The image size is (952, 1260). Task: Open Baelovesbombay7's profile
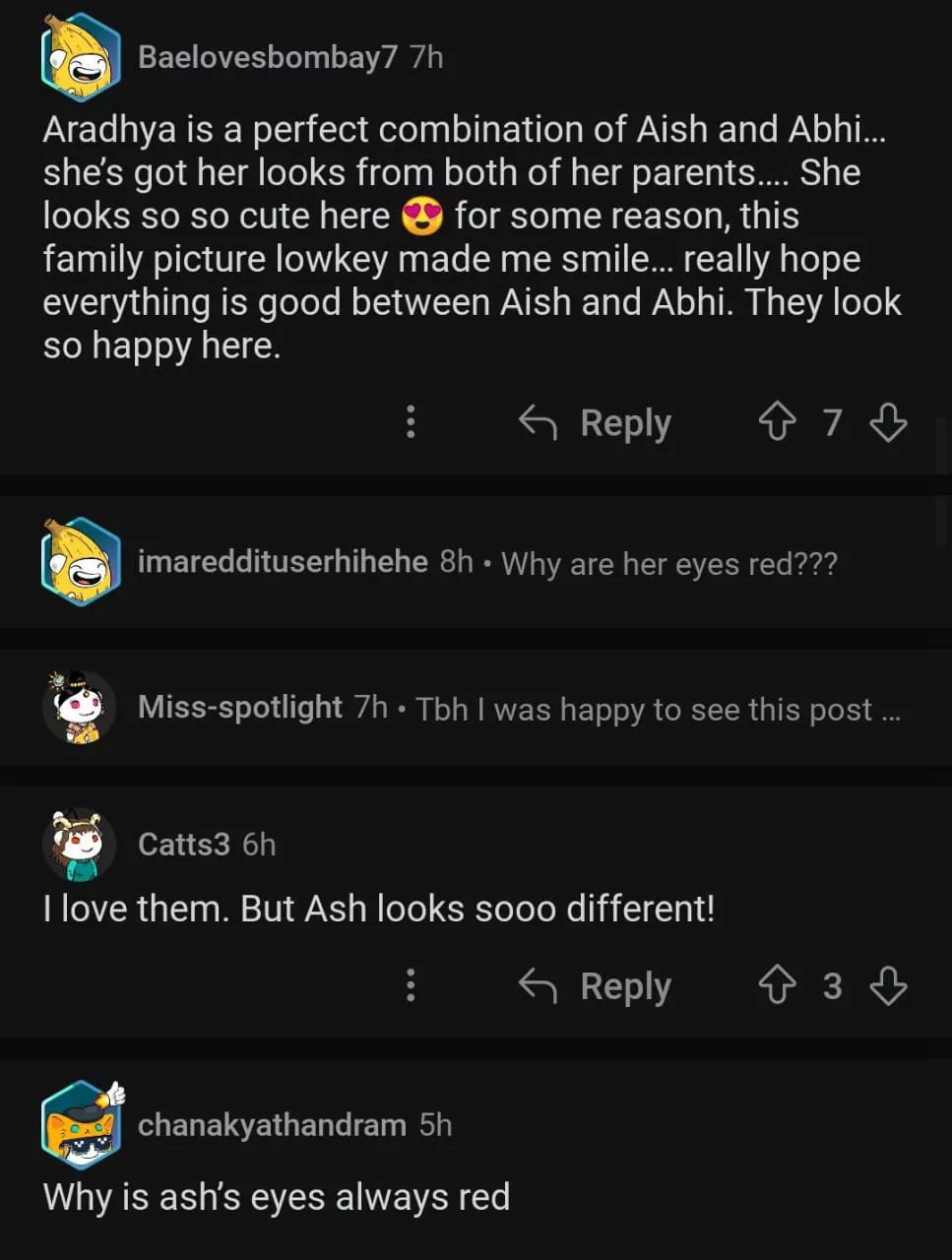267,57
